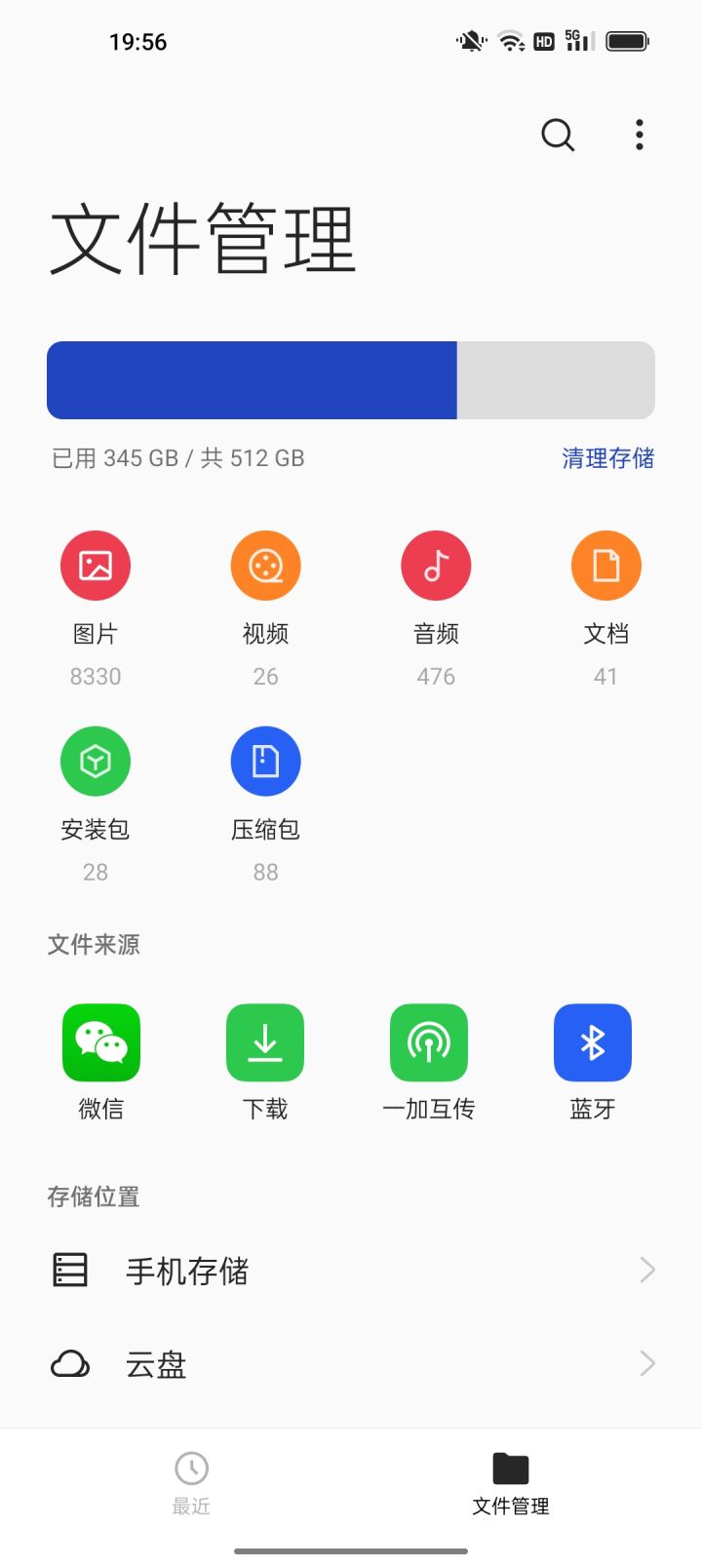Expand the 手机存储 storage entry

coord(351,1270)
